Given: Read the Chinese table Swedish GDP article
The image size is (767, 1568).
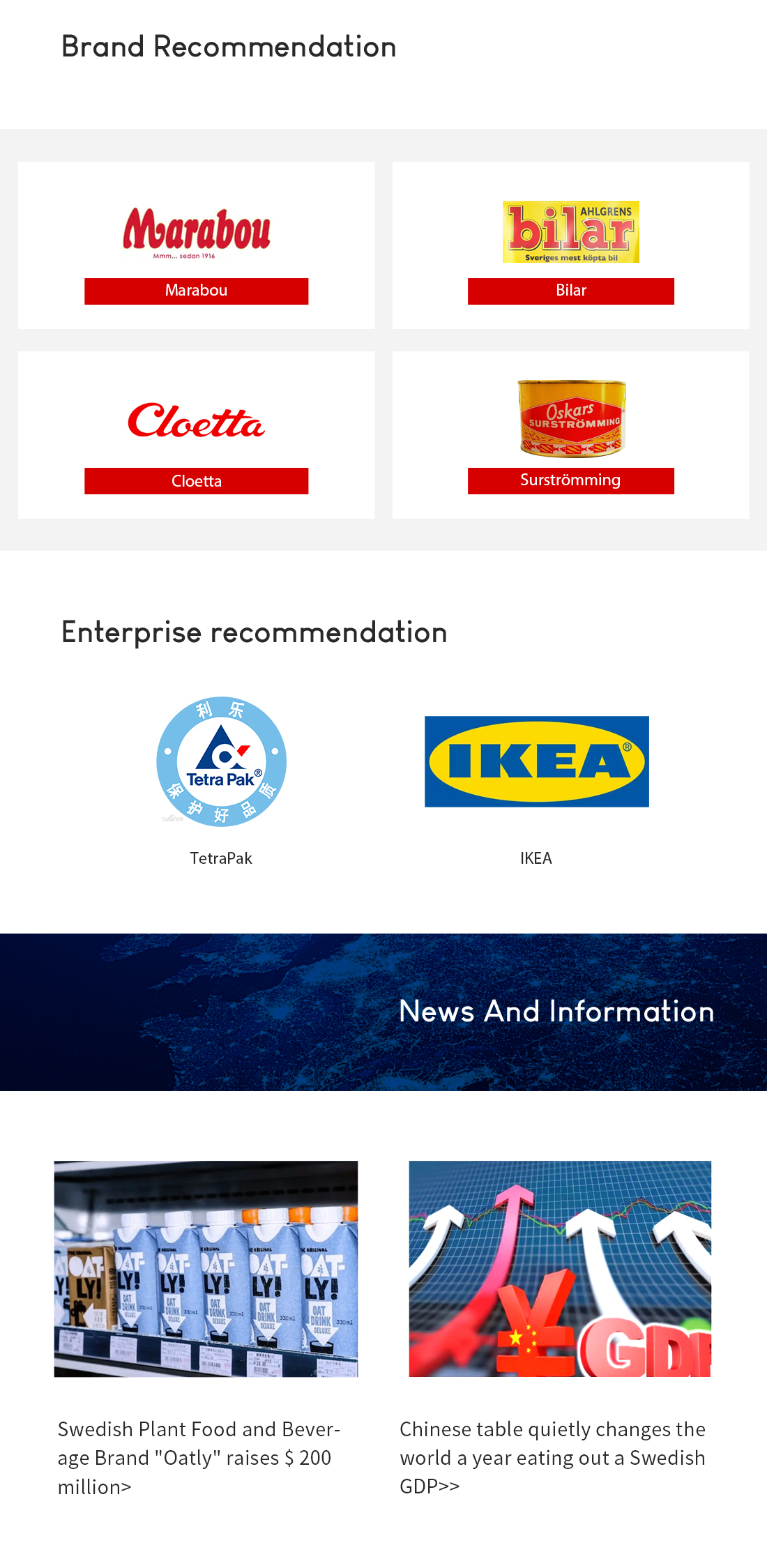Looking at the screenshot, I should pos(552,1457).
